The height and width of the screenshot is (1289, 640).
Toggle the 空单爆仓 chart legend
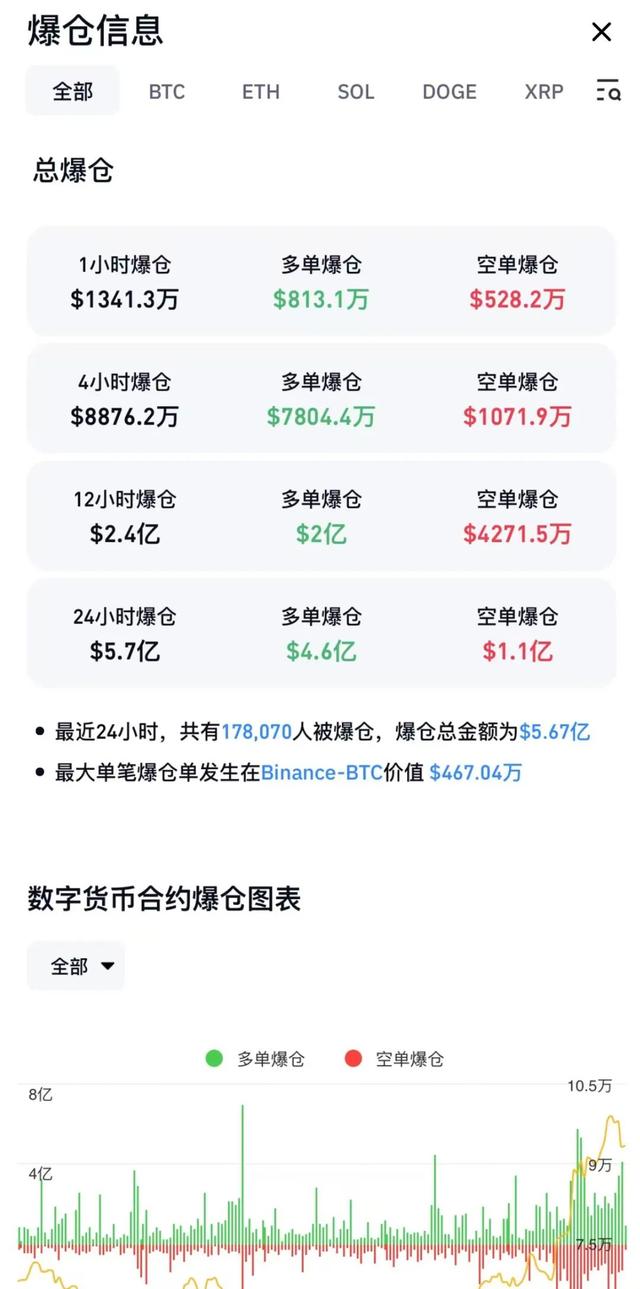[x=394, y=1059]
